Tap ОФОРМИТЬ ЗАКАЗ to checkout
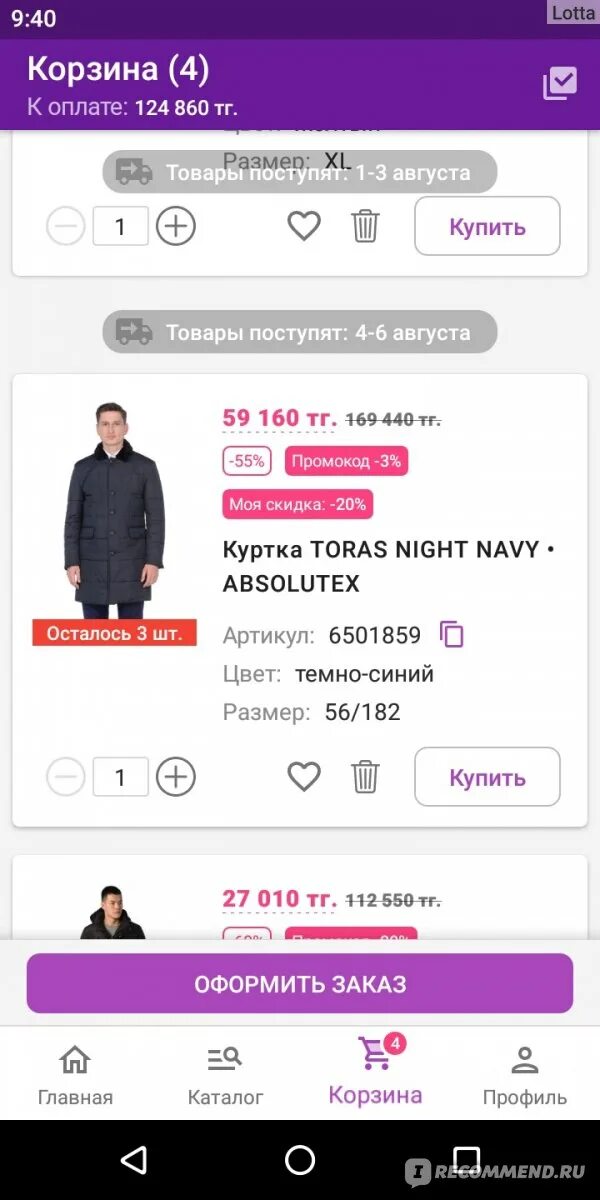The height and width of the screenshot is (1200, 600). [x=300, y=984]
